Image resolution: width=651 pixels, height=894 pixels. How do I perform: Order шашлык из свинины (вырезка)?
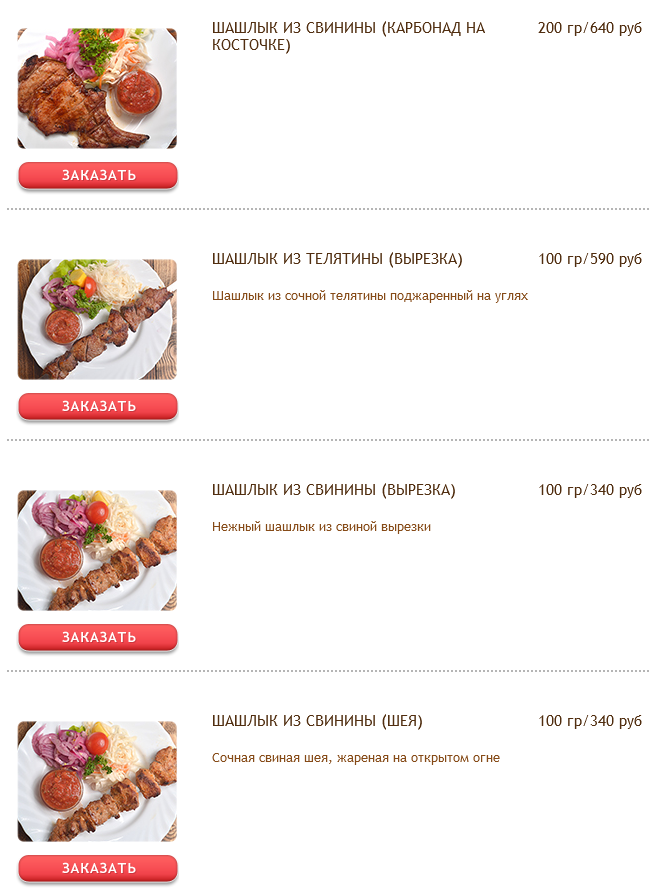click(x=98, y=637)
